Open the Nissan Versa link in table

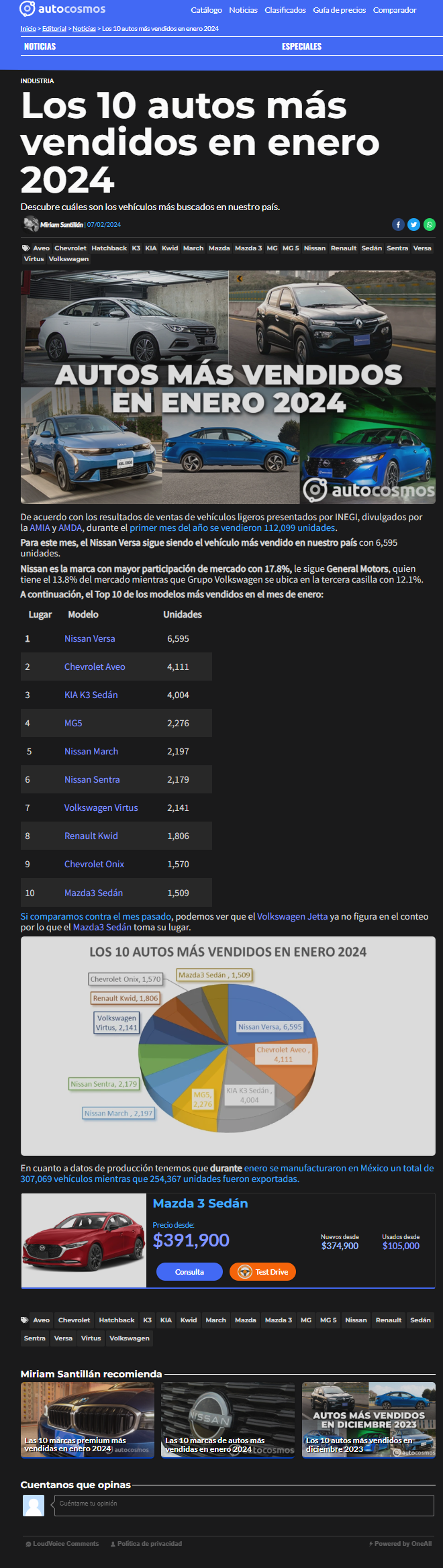(90, 638)
